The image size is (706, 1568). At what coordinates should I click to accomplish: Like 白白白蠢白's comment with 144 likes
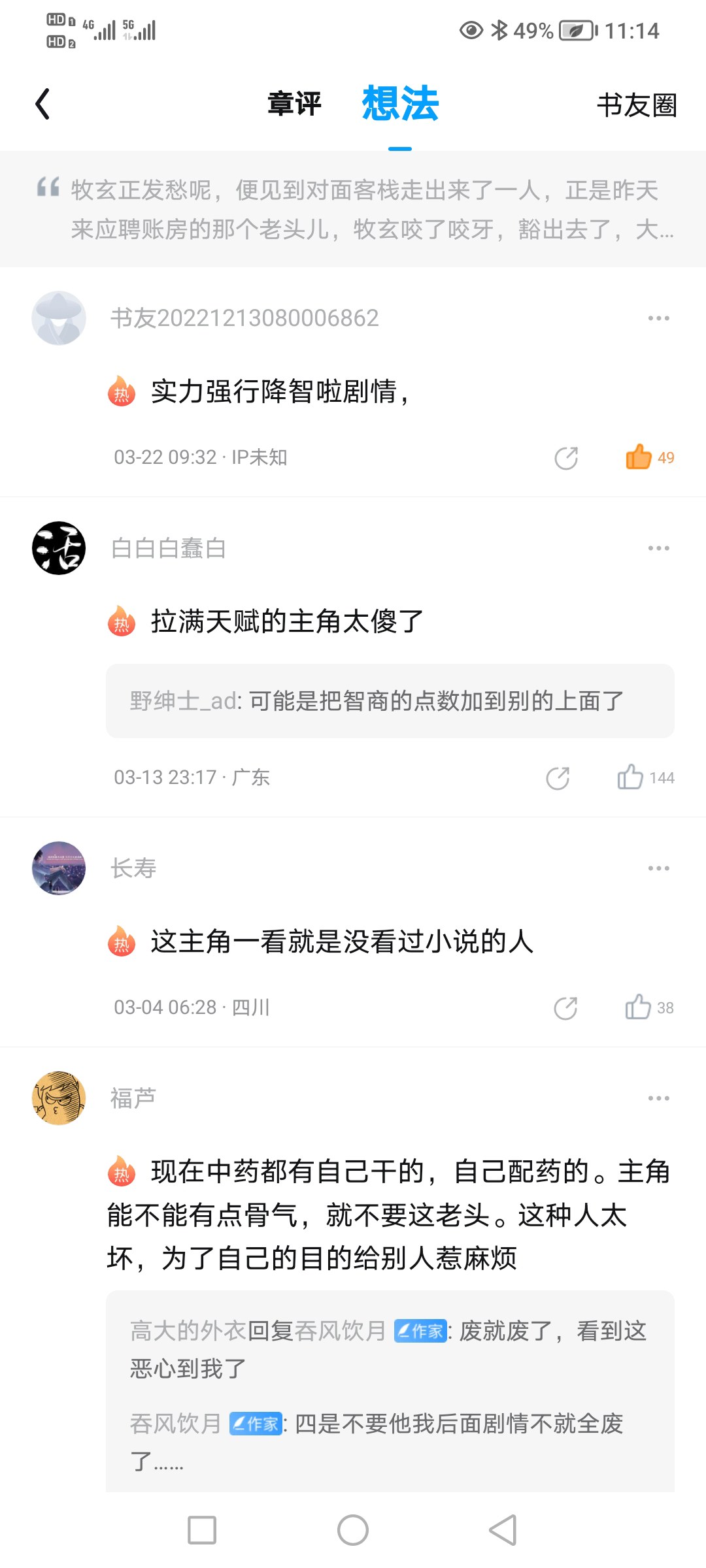tap(630, 777)
